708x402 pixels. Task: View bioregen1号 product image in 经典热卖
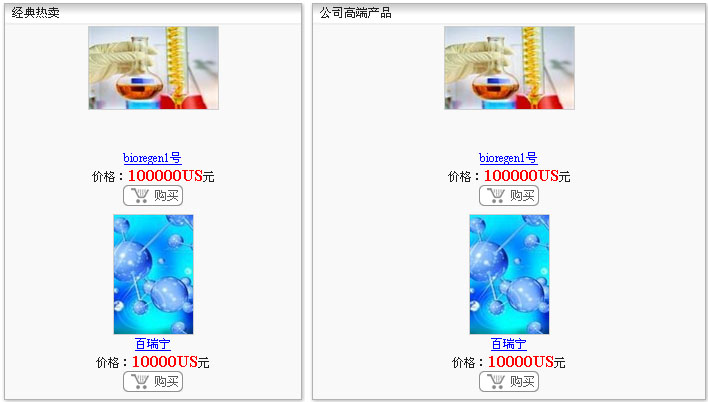tap(153, 68)
